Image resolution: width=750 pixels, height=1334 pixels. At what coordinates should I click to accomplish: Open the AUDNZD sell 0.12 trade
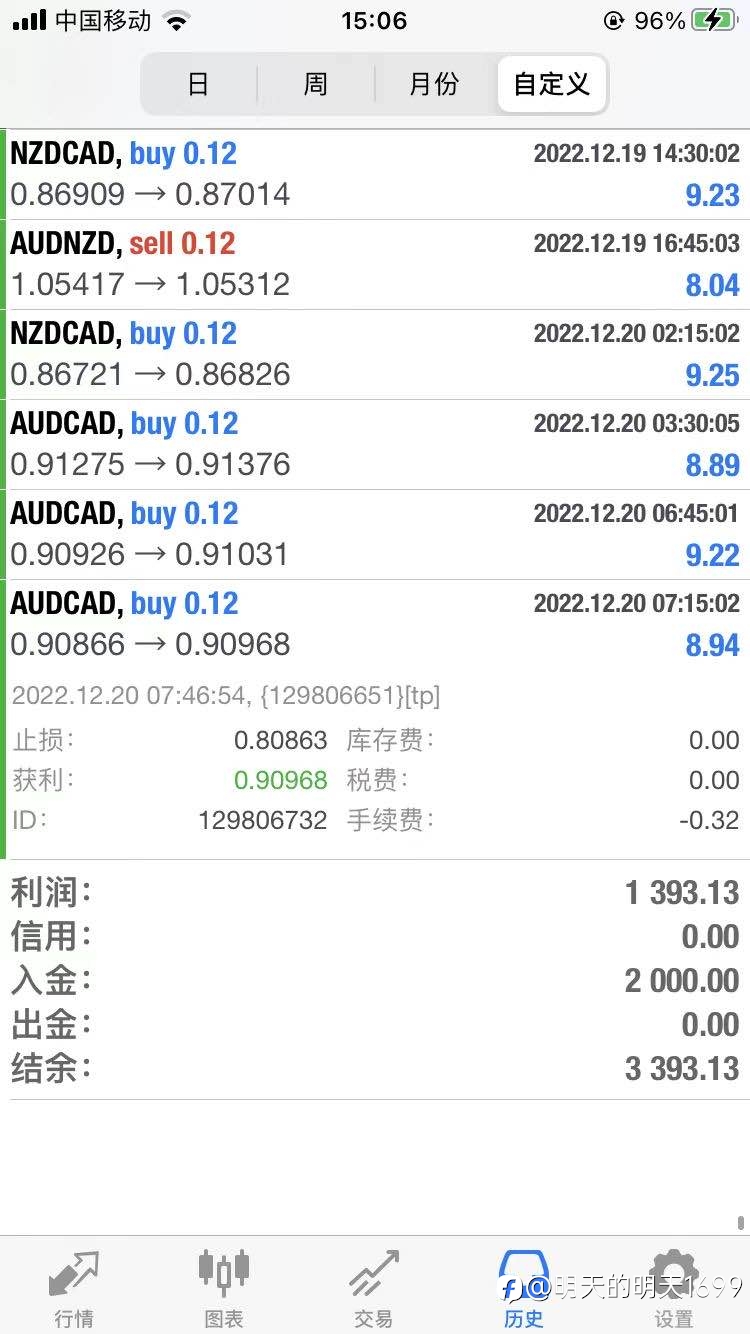coord(375,265)
